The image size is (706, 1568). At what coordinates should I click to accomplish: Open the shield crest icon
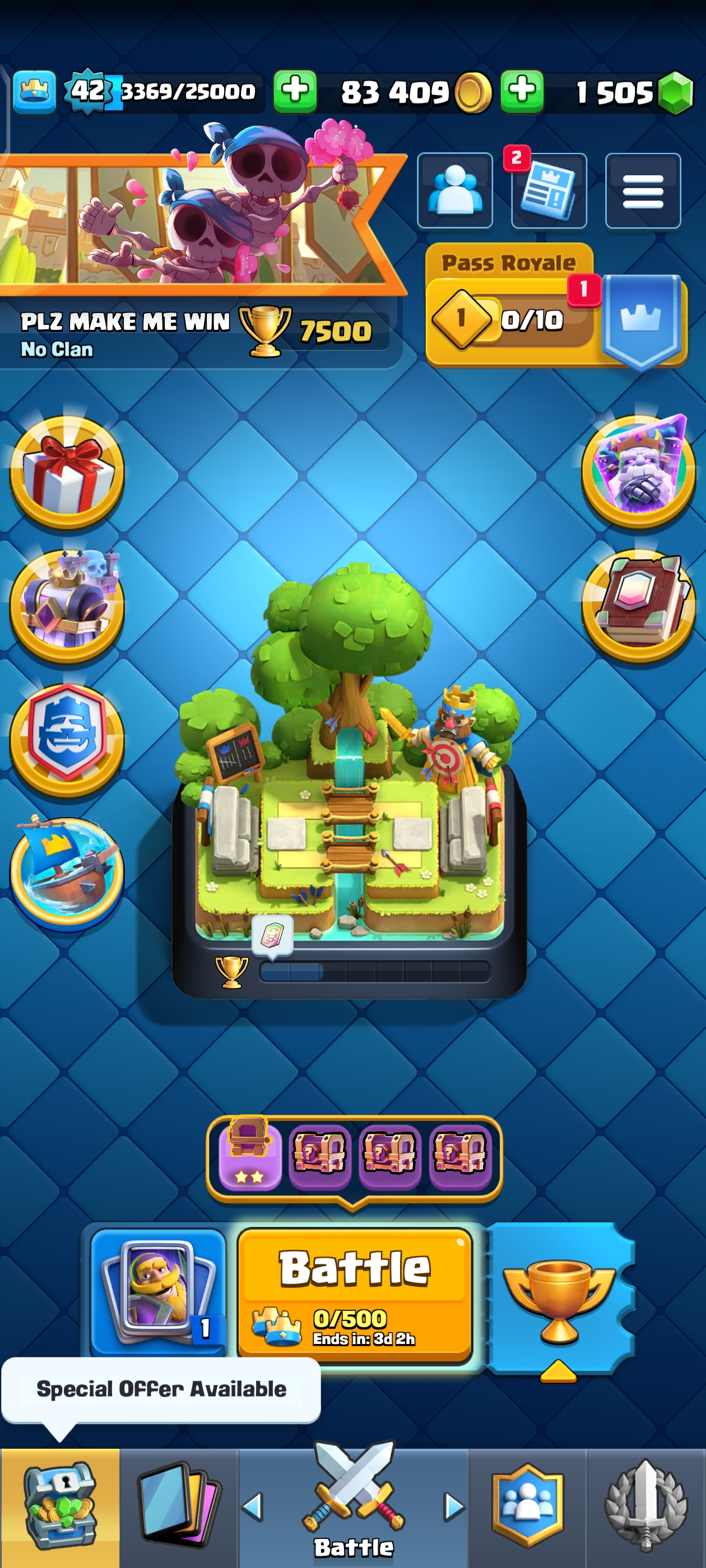[x=67, y=738]
